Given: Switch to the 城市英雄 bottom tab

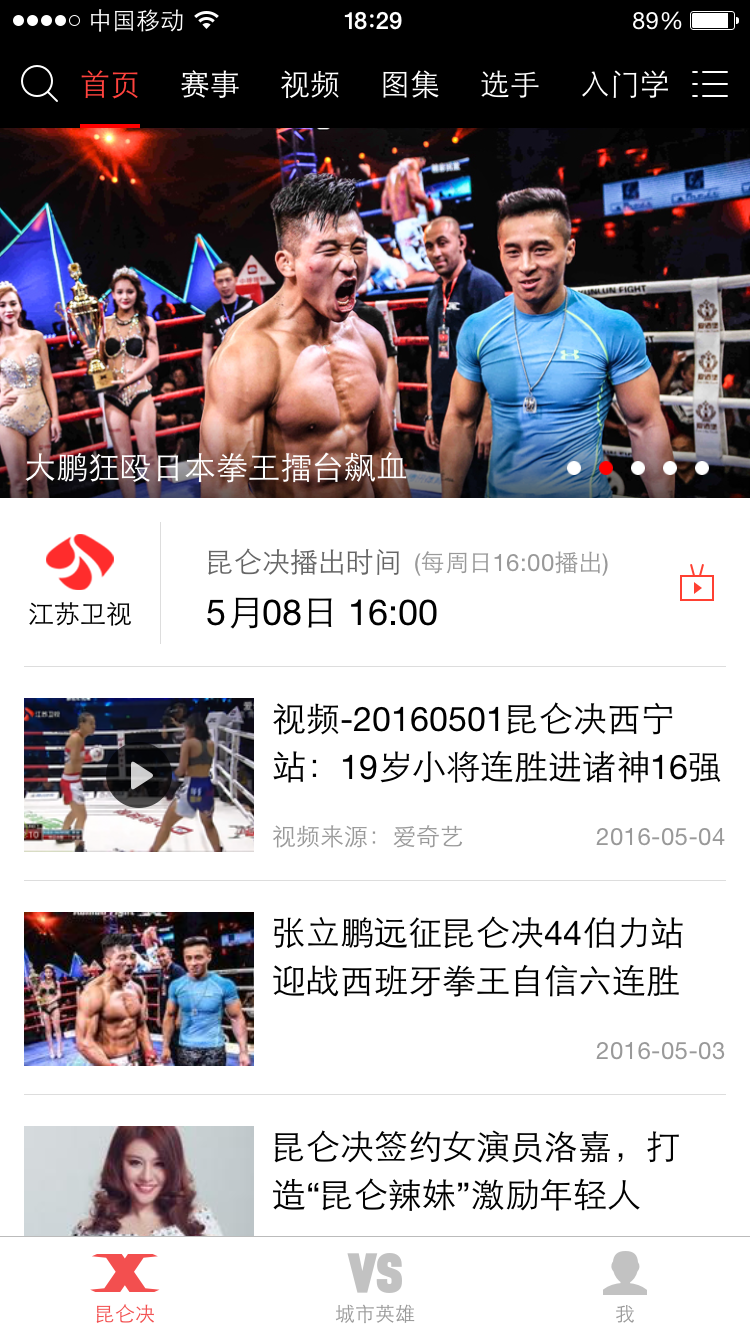Looking at the screenshot, I should pos(375,1288).
